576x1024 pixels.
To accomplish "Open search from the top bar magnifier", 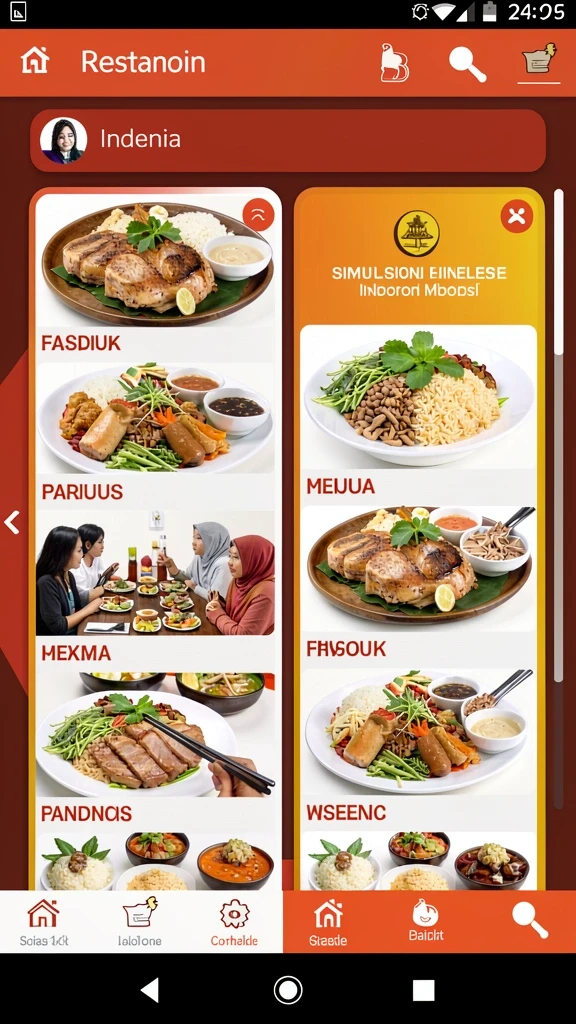I will point(468,64).
